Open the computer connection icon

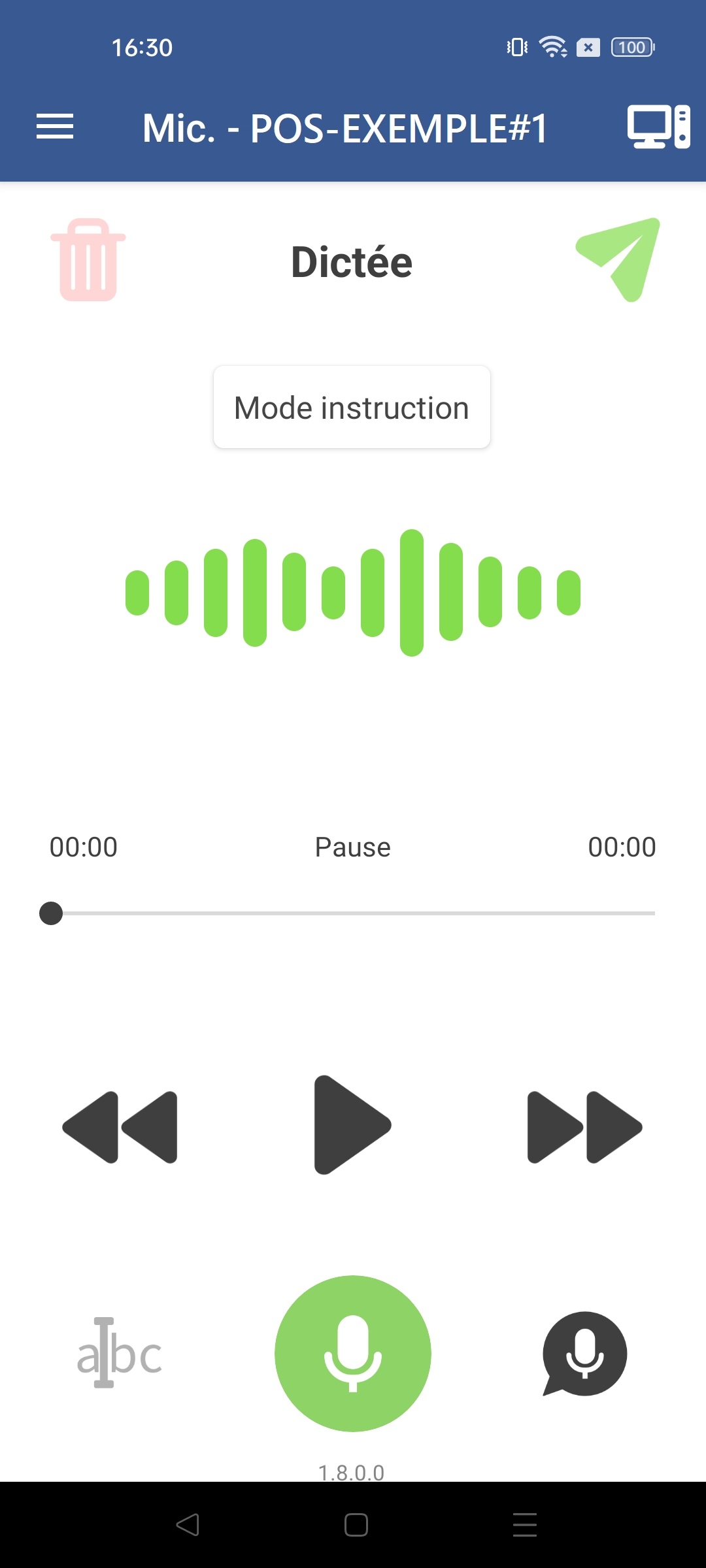point(658,127)
